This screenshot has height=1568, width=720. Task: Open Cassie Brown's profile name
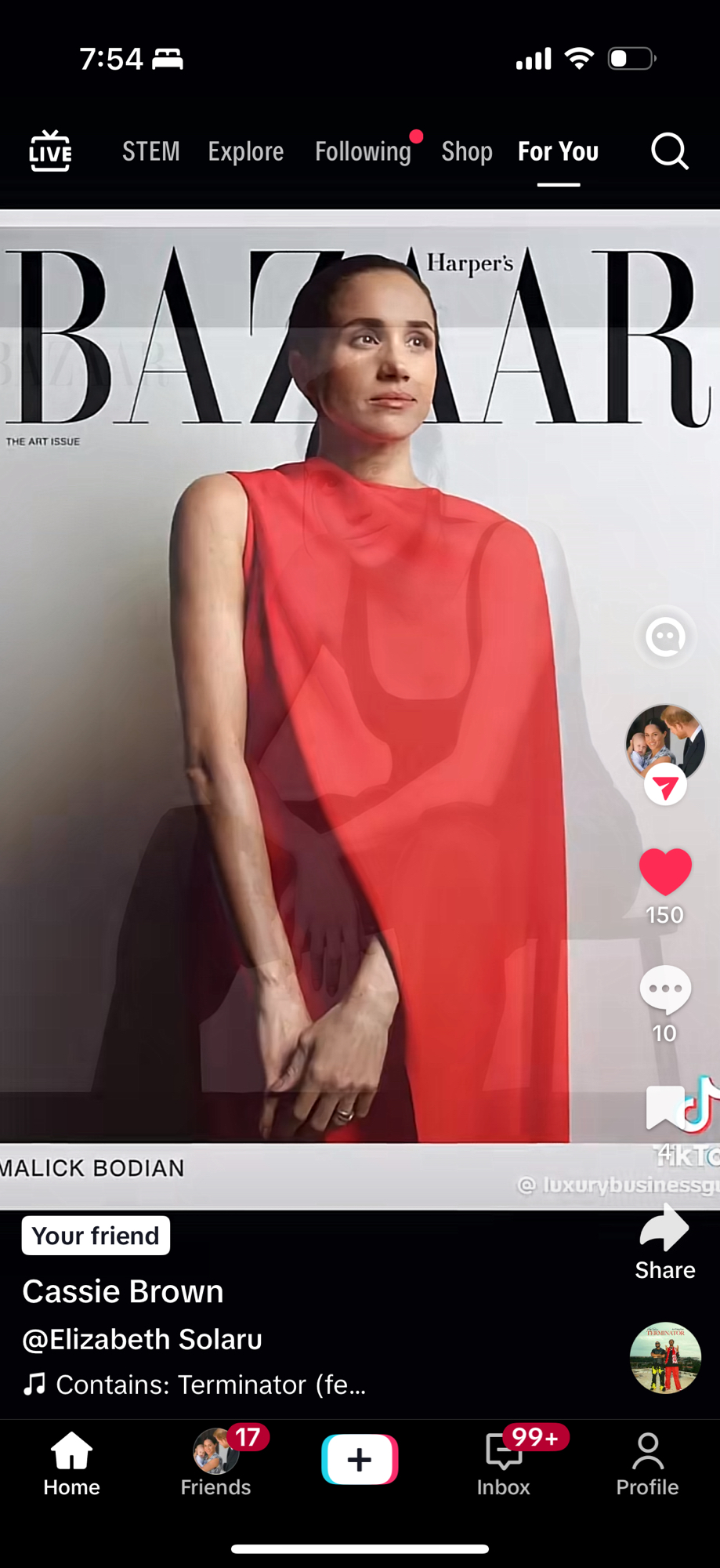coord(123,1291)
